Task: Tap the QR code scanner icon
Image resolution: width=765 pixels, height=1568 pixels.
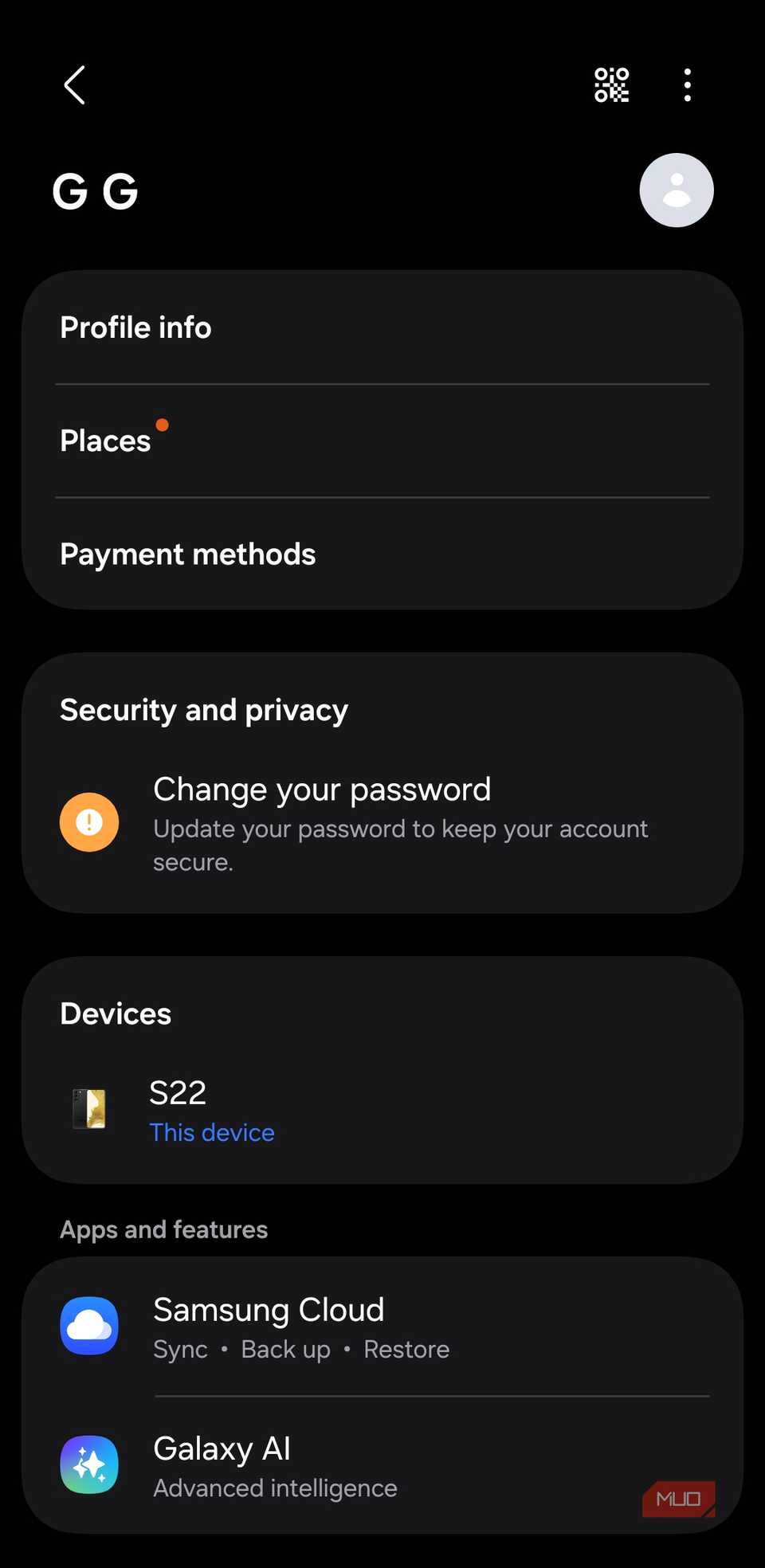Action: (611, 84)
